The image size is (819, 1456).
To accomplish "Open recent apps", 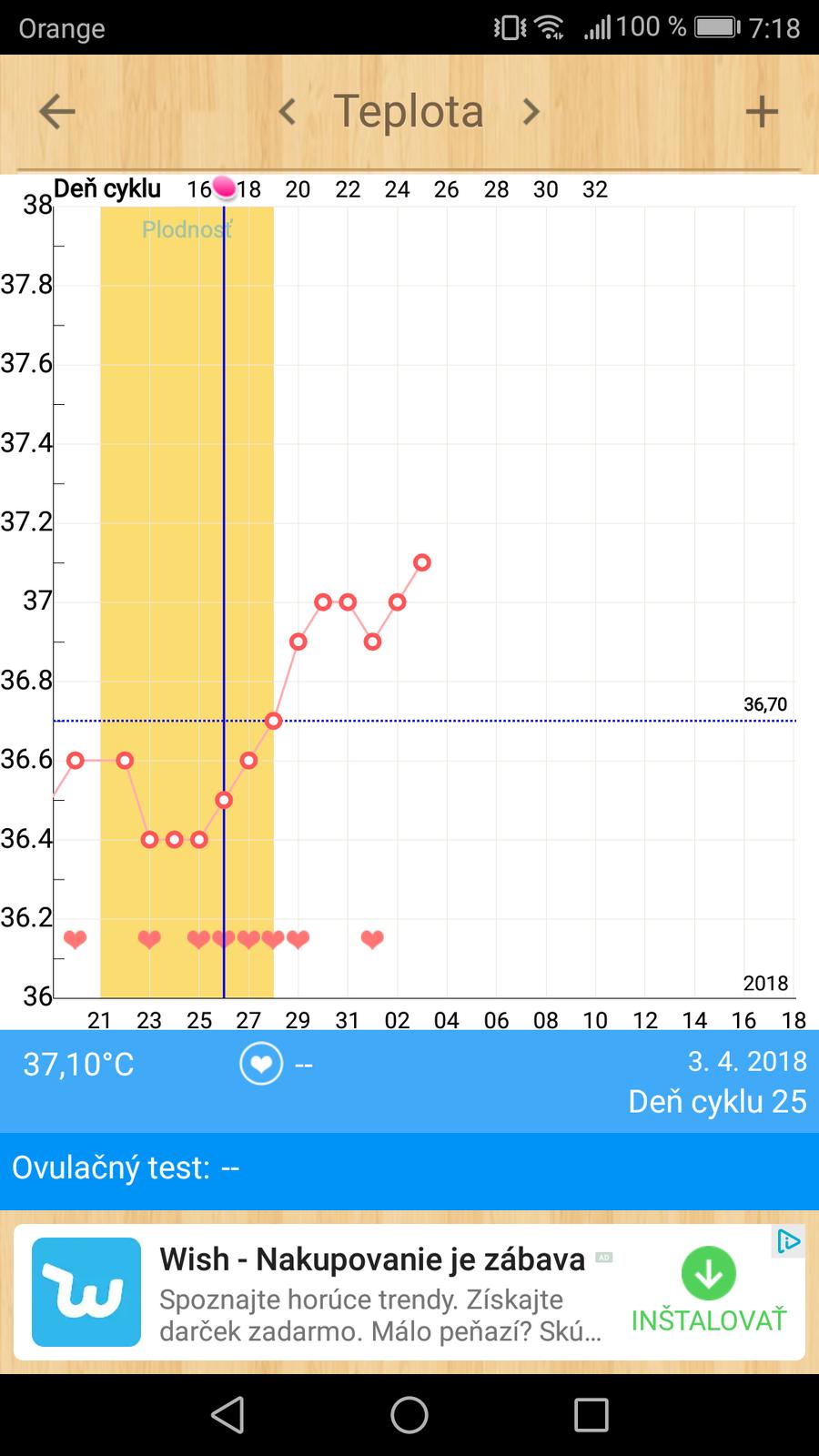I will [x=591, y=1415].
